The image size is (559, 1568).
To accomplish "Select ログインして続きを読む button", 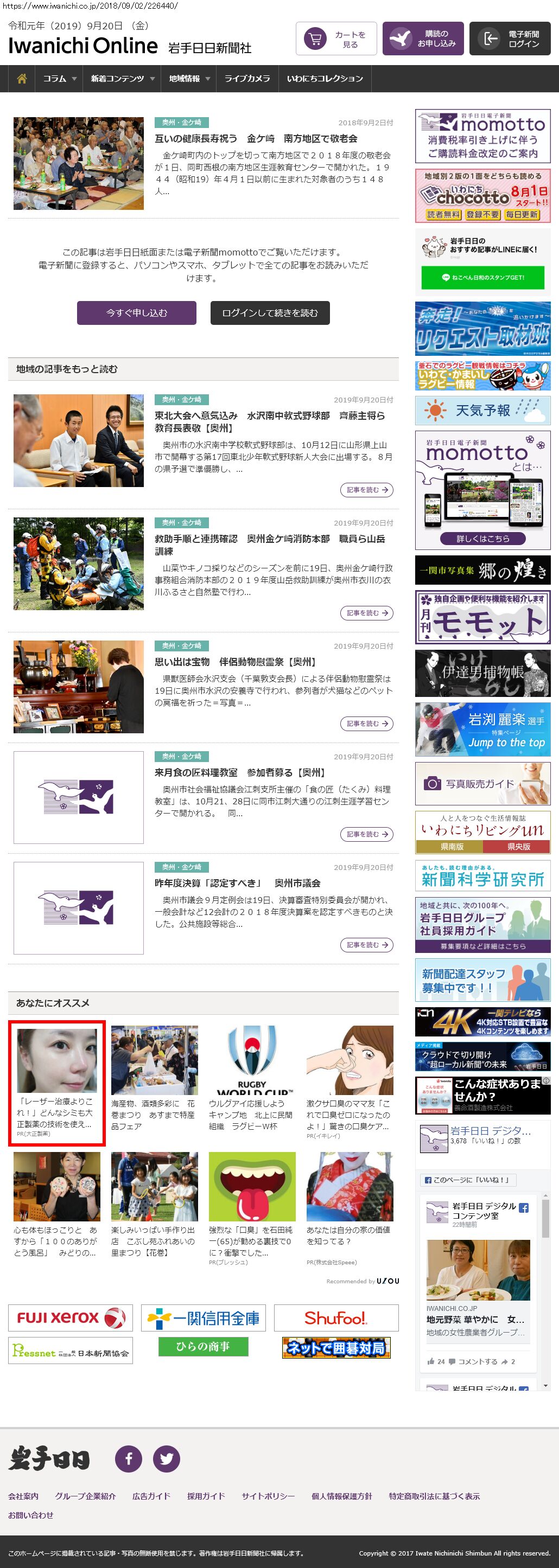I will [270, 313].
